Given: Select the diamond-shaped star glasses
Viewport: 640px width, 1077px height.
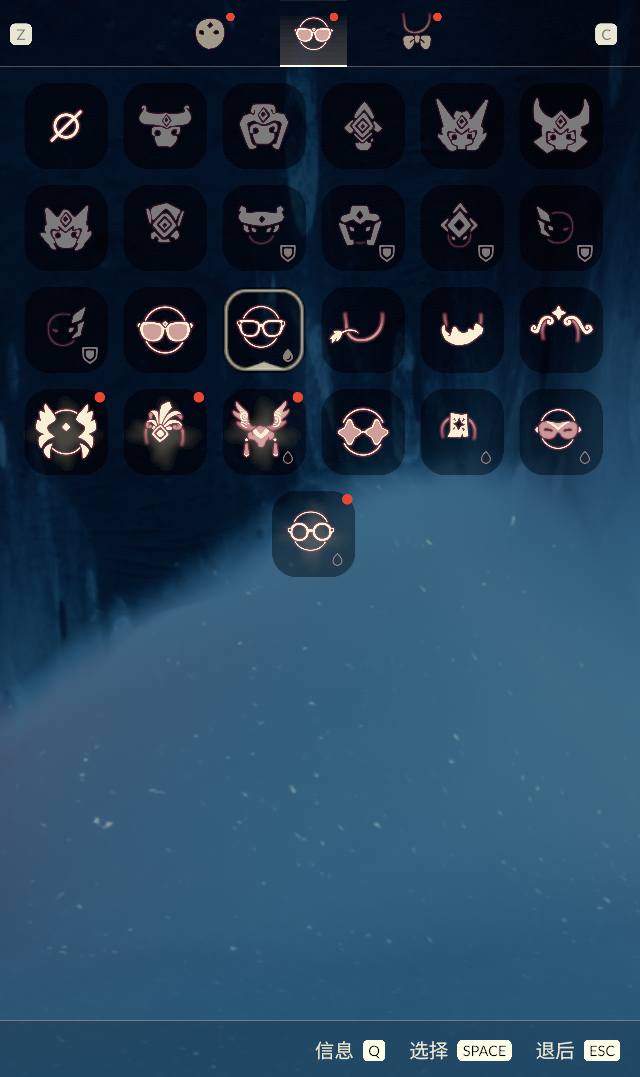Looking at the screenshot, I should [363, 432].
